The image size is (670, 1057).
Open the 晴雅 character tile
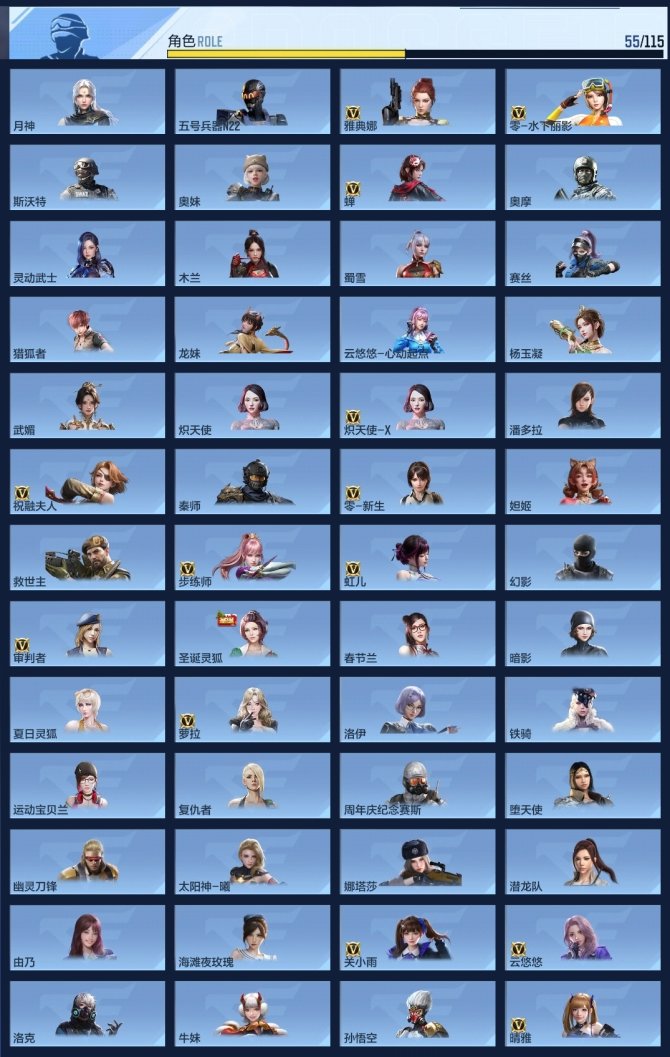point(582,1013)
